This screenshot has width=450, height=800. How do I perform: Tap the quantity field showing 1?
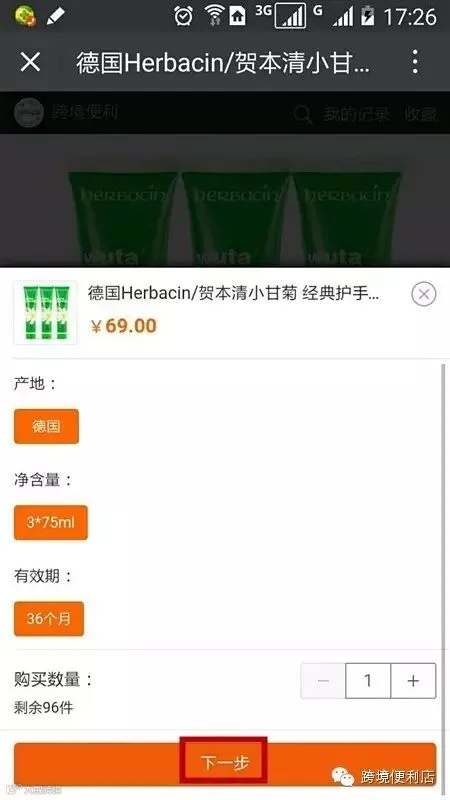[368, 681]
